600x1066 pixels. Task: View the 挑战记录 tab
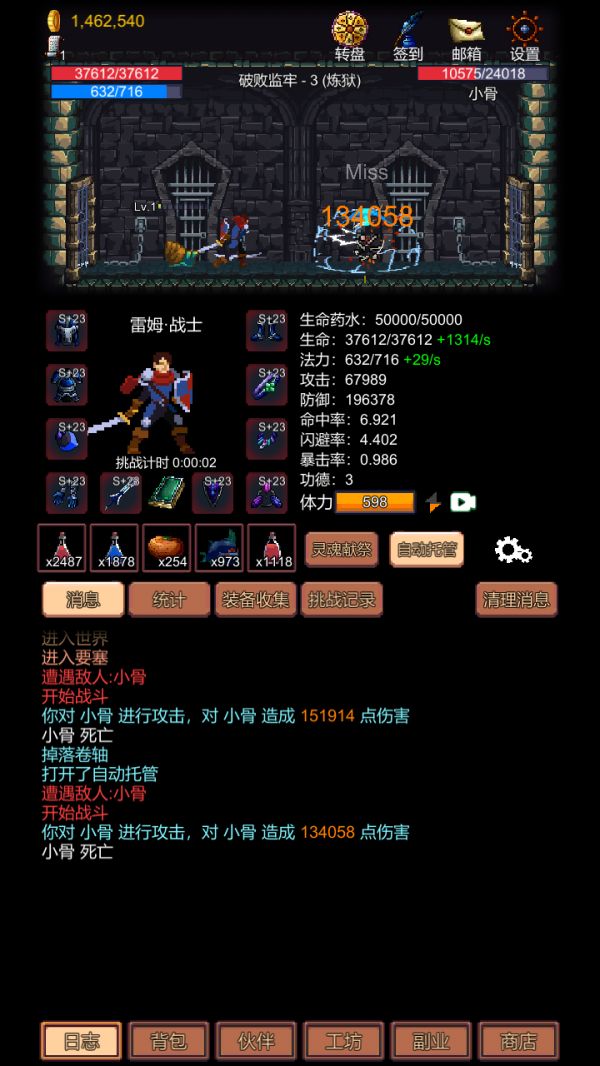(341, 600)
